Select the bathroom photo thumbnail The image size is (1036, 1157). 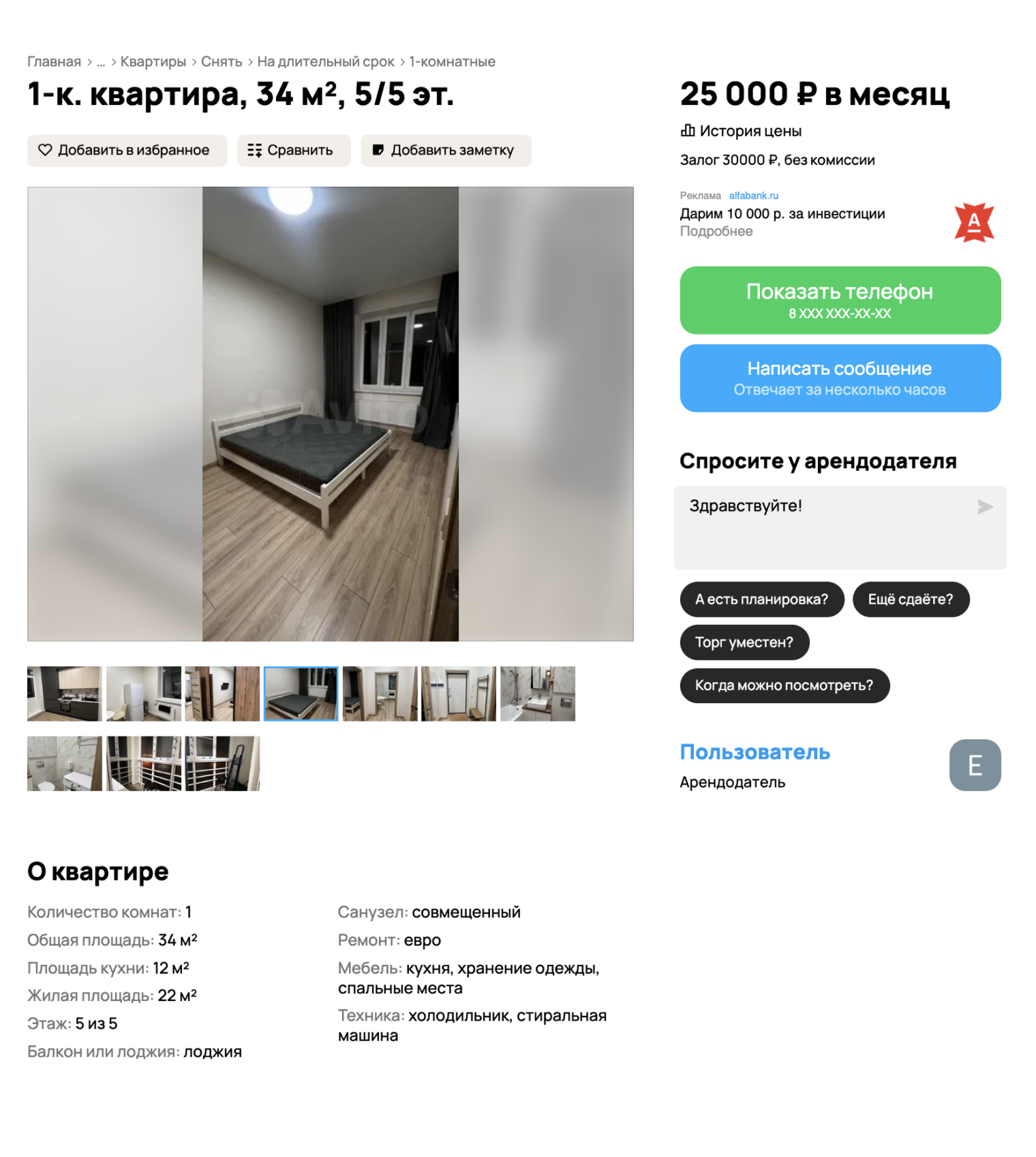tap(538, 694)
